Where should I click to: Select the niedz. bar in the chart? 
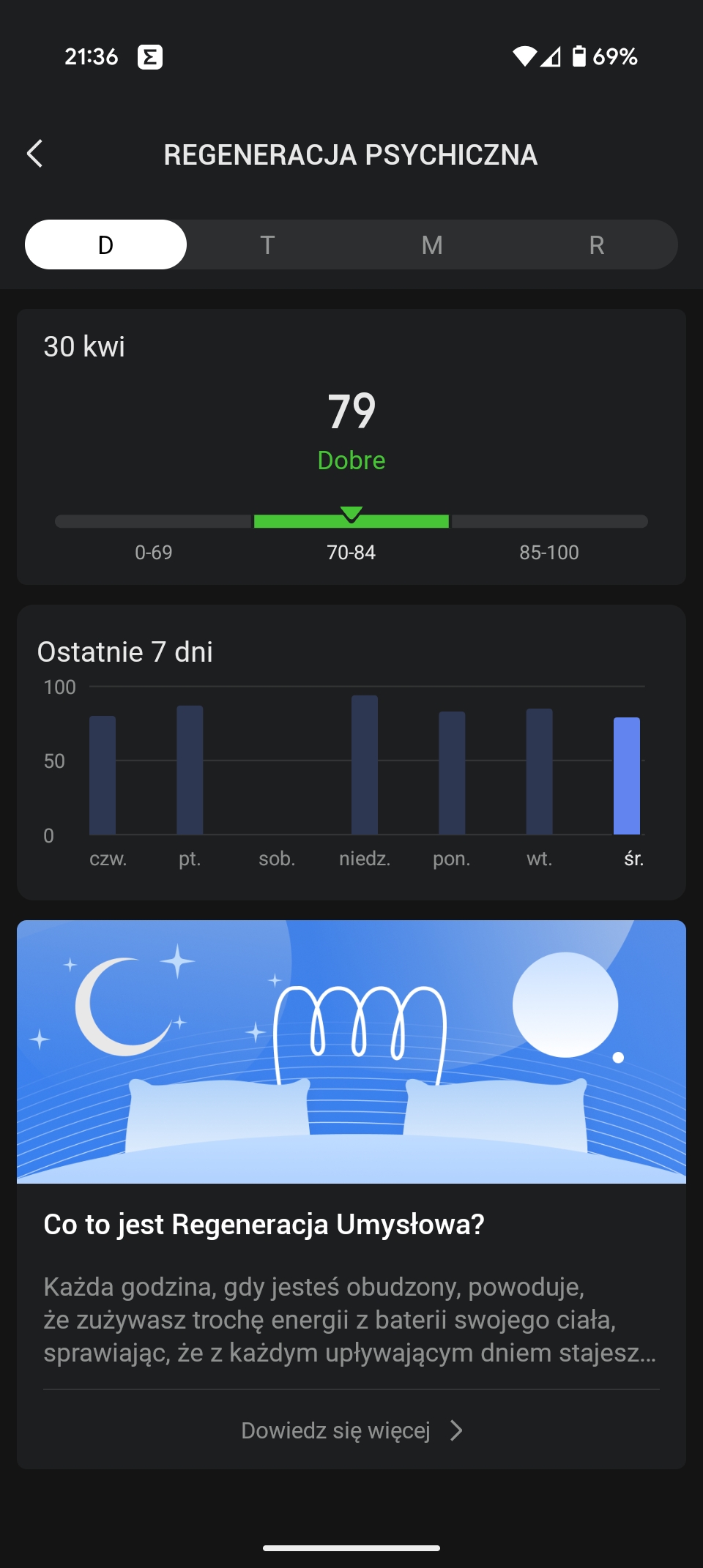tap(365, 765)
